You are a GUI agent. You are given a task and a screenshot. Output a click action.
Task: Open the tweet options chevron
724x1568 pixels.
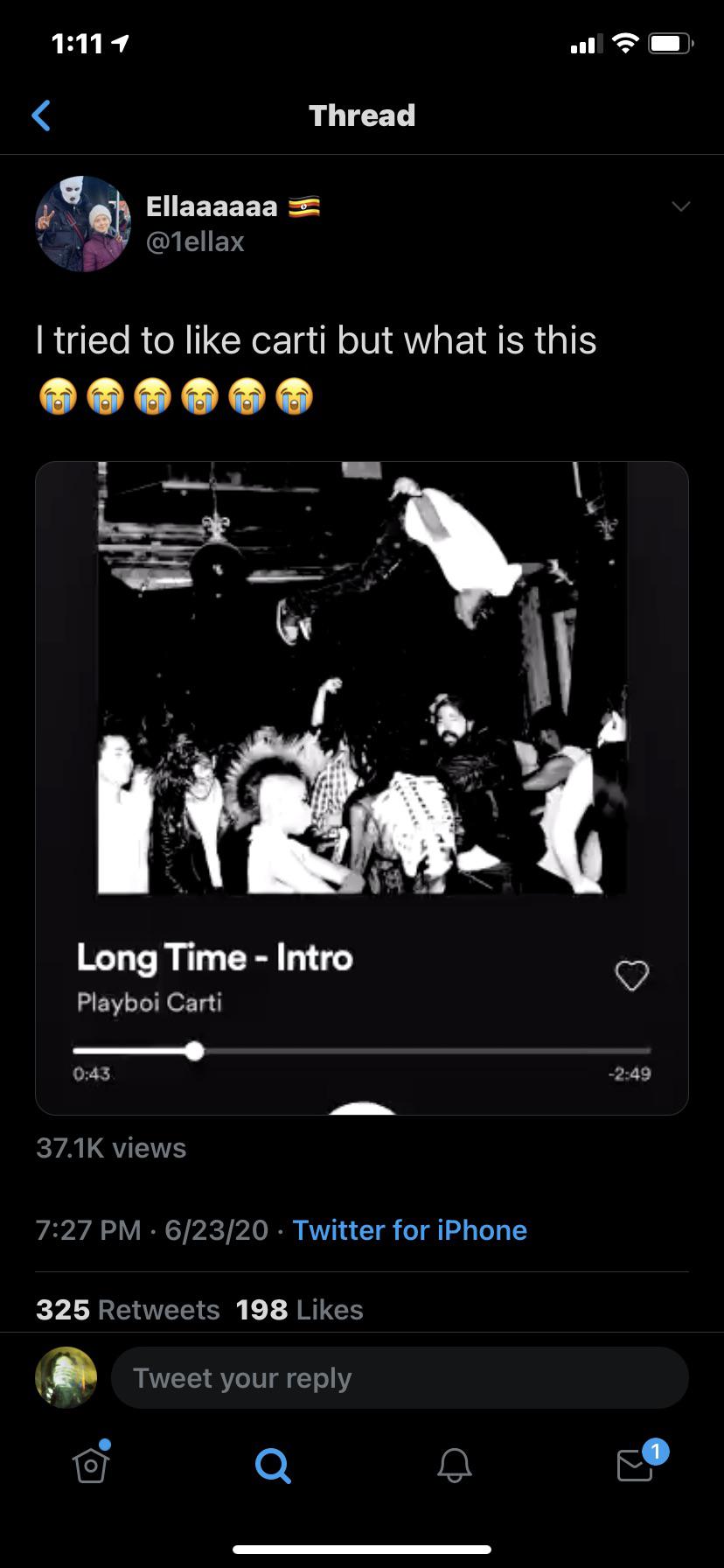coord(680,206)
